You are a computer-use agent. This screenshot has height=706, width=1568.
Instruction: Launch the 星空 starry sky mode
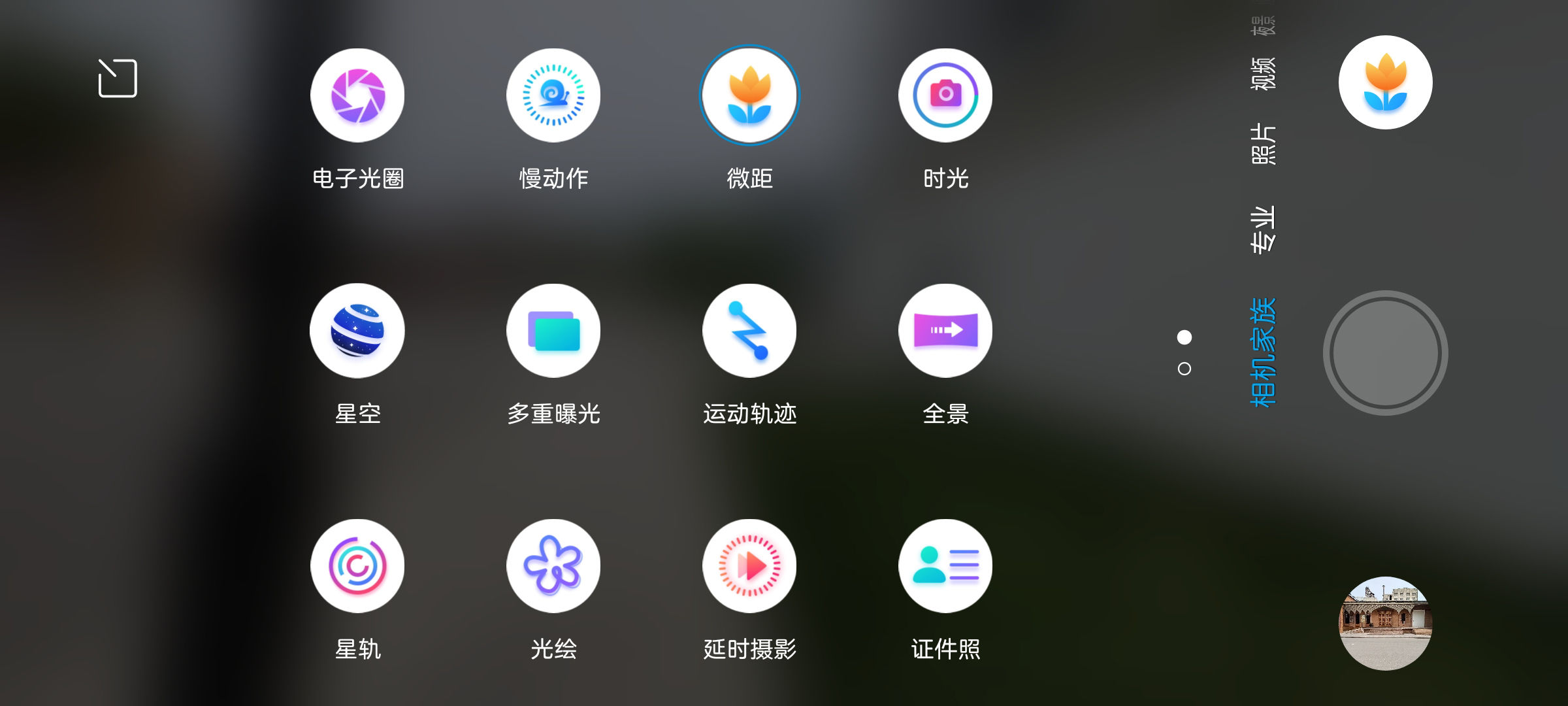pos(357,331)
